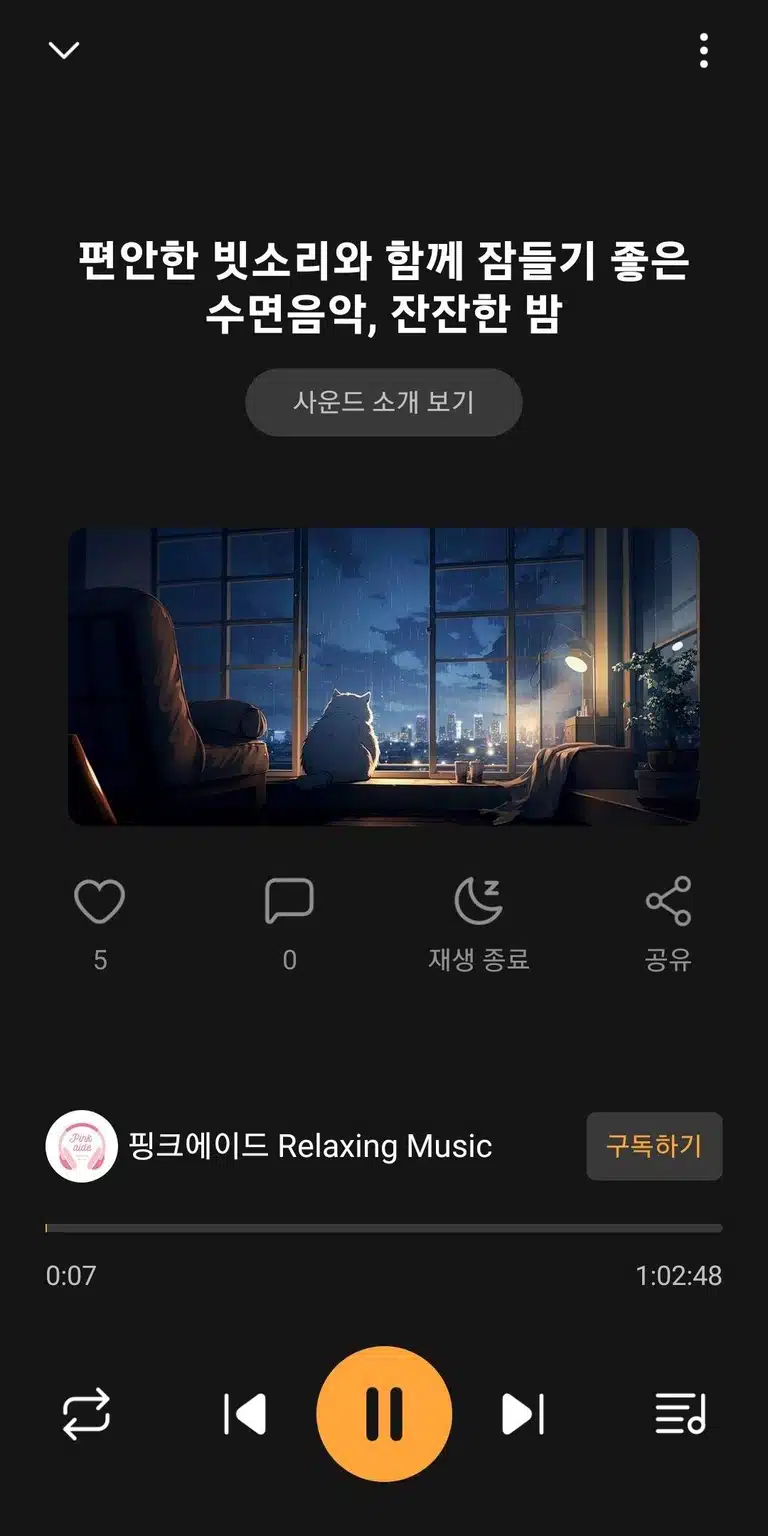Subscribe with the 구독하기 button
The height and width of the screenshot is (1536, 768).
[x=654, y=1146]
